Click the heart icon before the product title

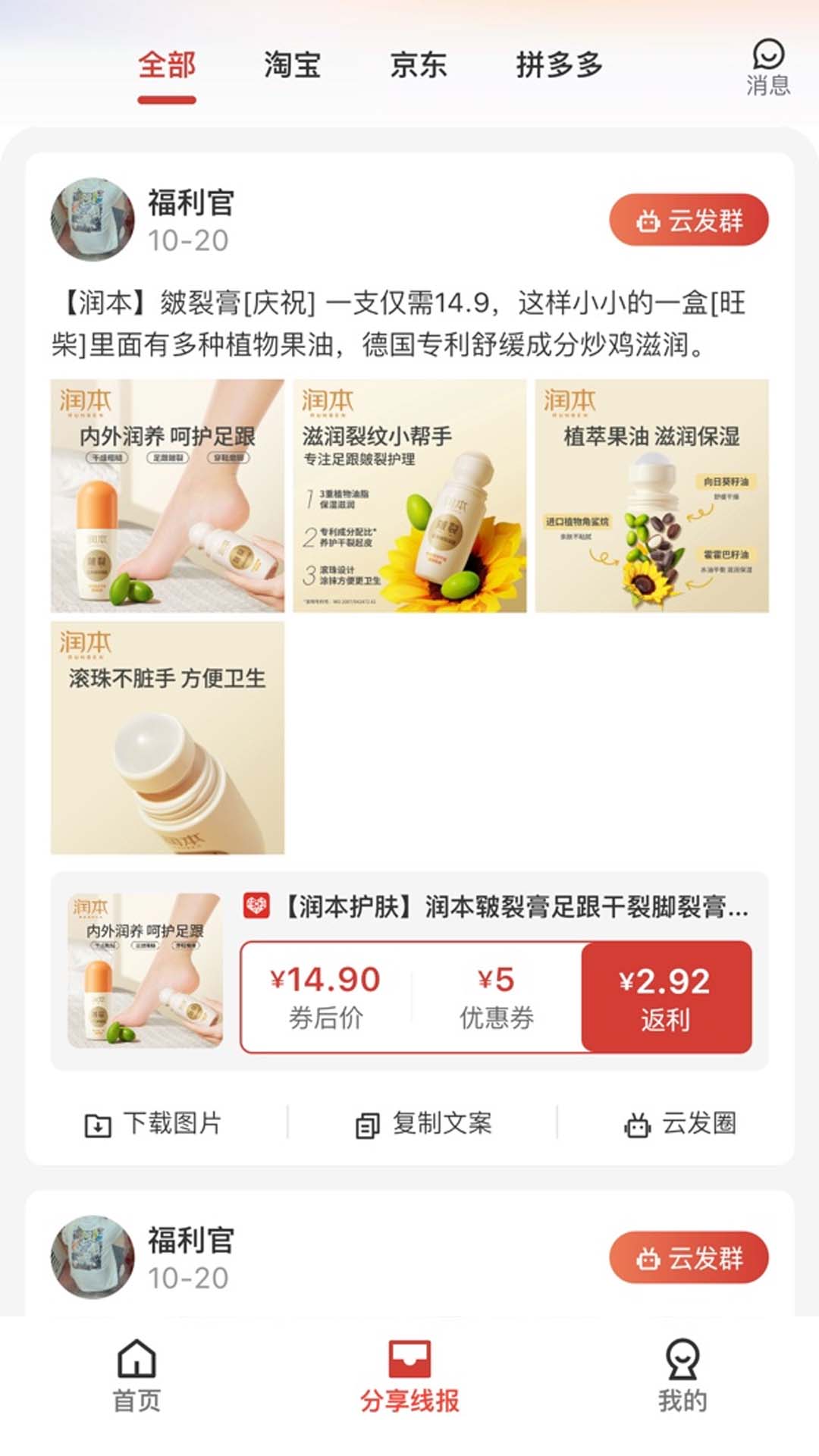[258, 908]
